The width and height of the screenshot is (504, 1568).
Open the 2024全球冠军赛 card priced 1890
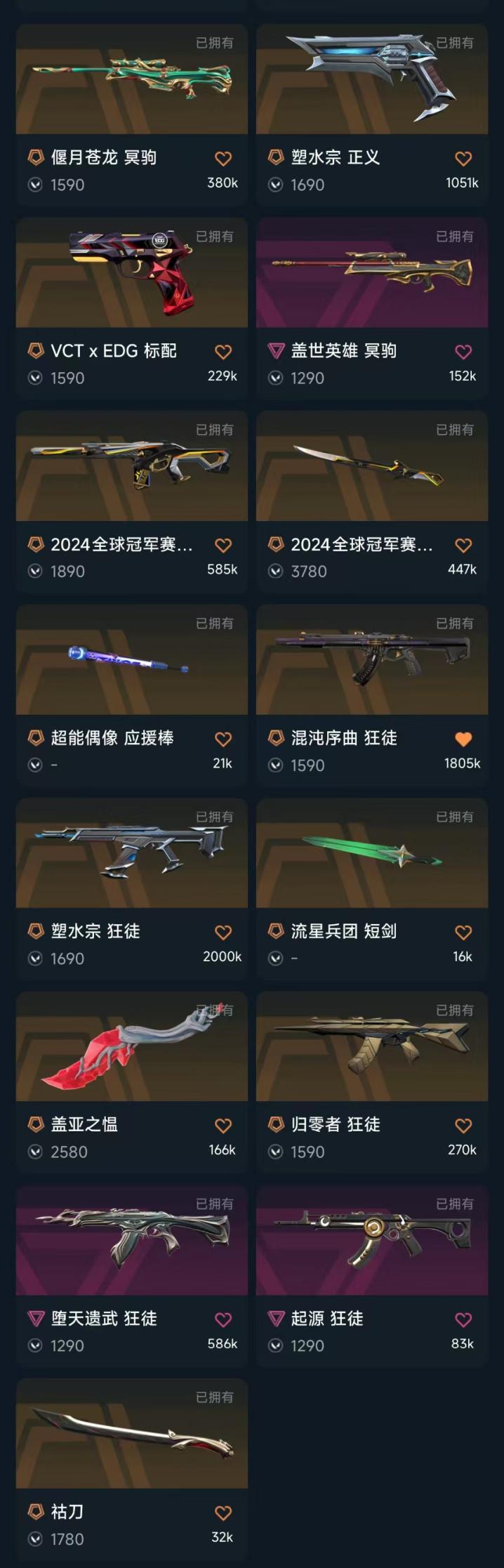click(x=131, y=466)
